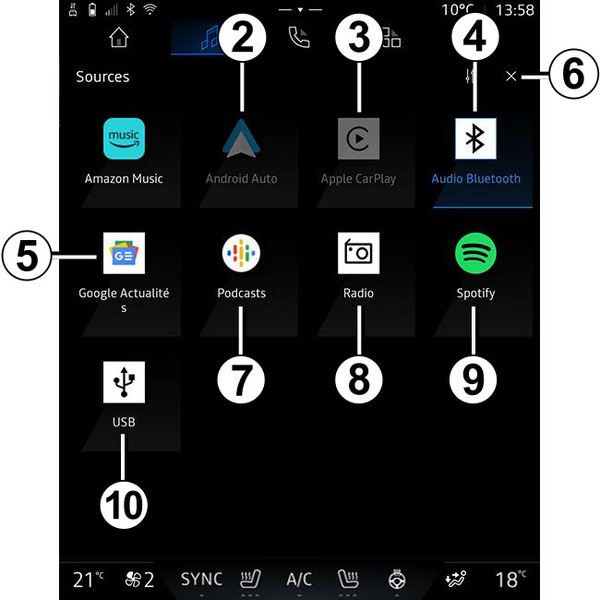This screenshot has width=600, height=600.
Task: Choose USB as audio source
Action: (124, 382)
